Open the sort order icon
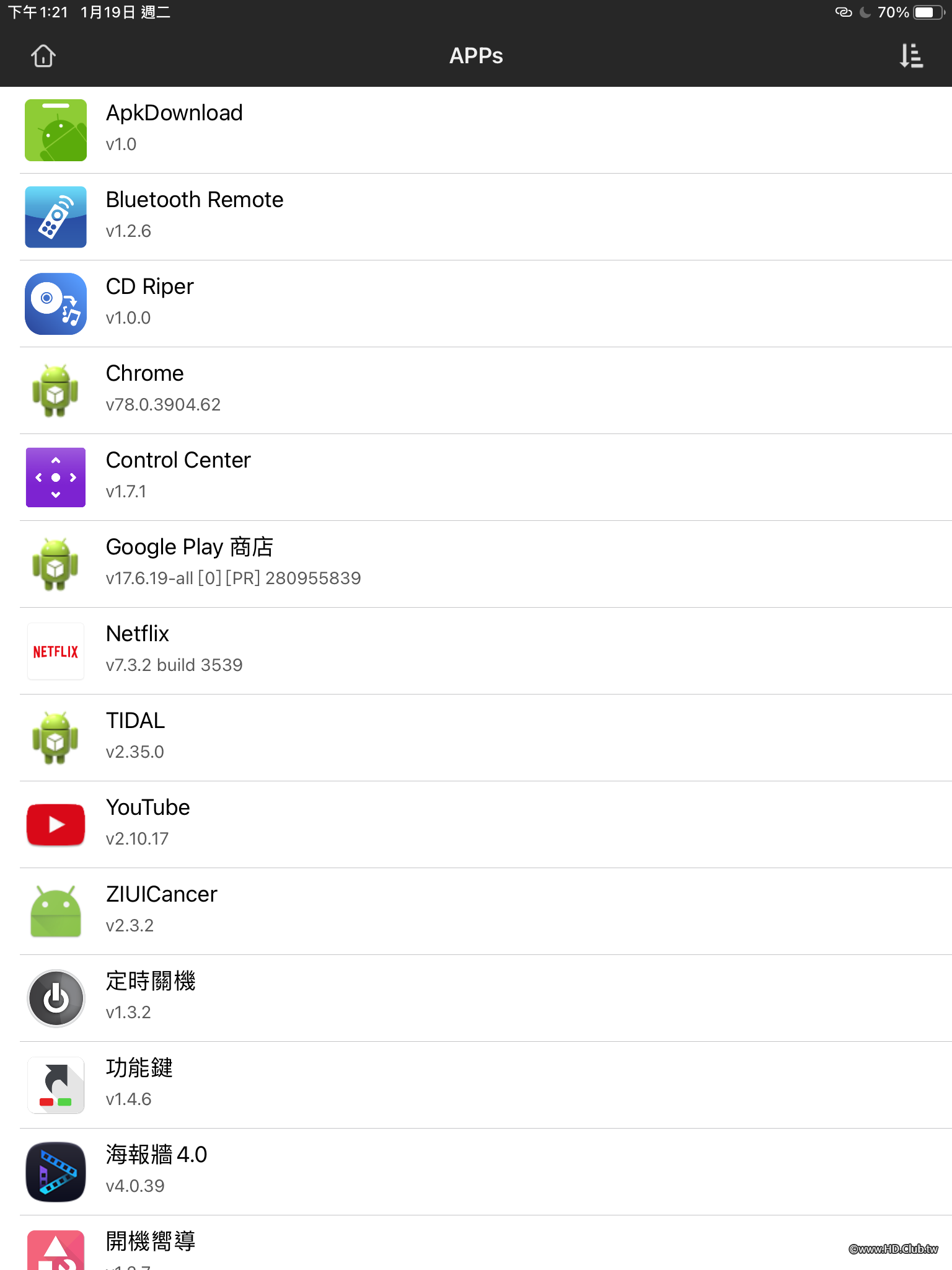952x1270 pixels. click(x=911, y=56)
